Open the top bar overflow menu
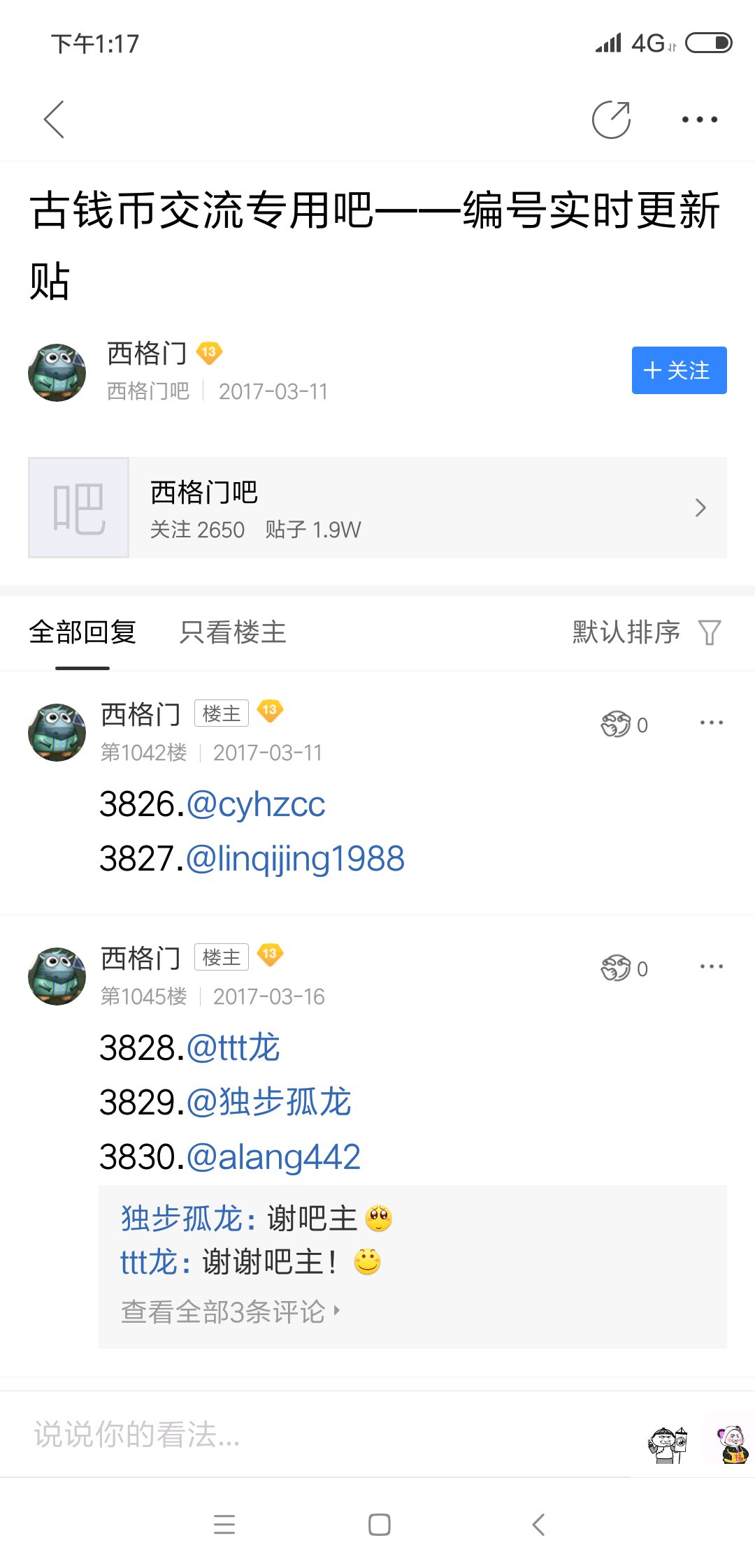Screen dimensions: 755x1568 699,119
